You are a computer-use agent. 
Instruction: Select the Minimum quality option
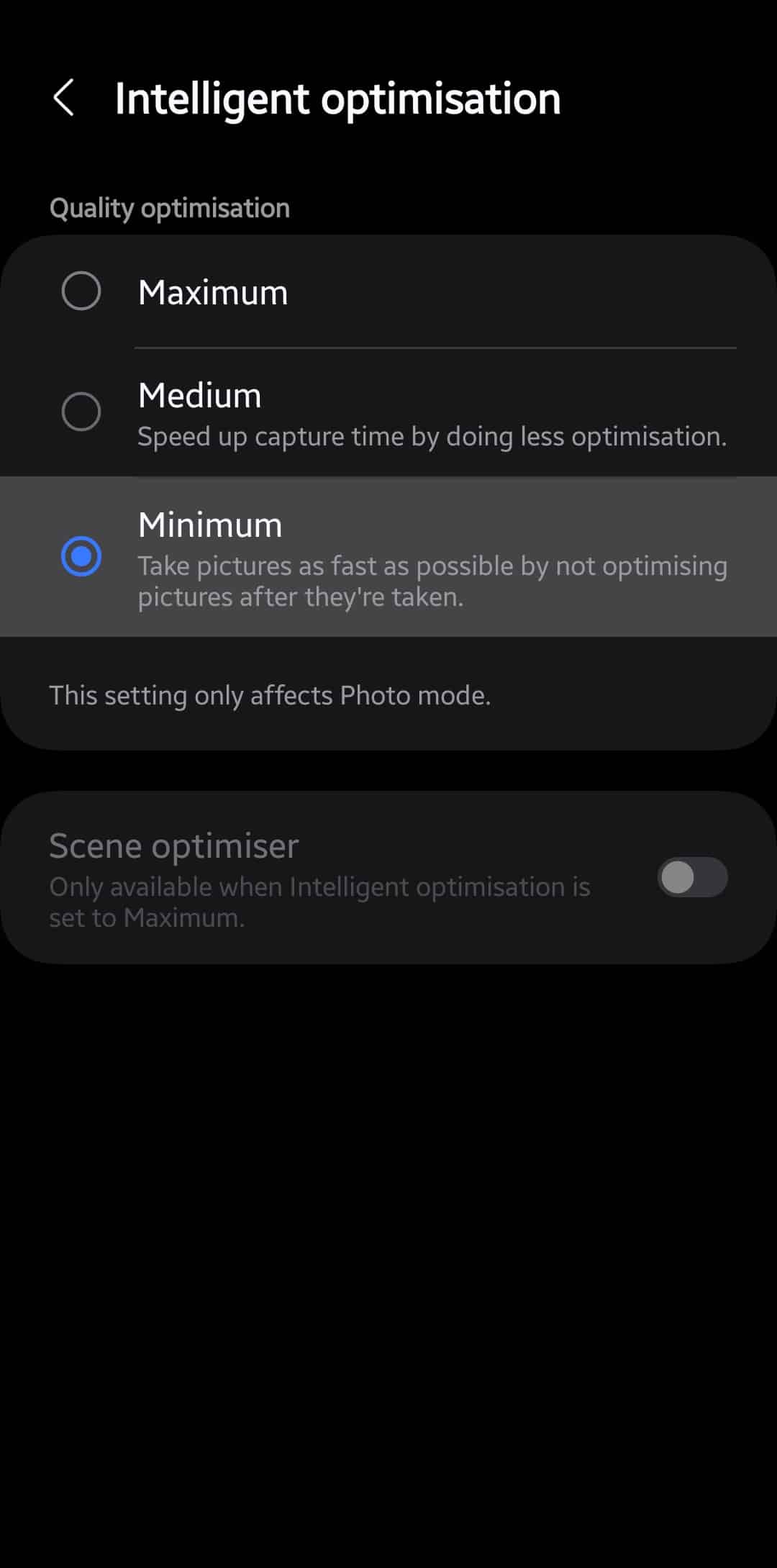(388, 557)
